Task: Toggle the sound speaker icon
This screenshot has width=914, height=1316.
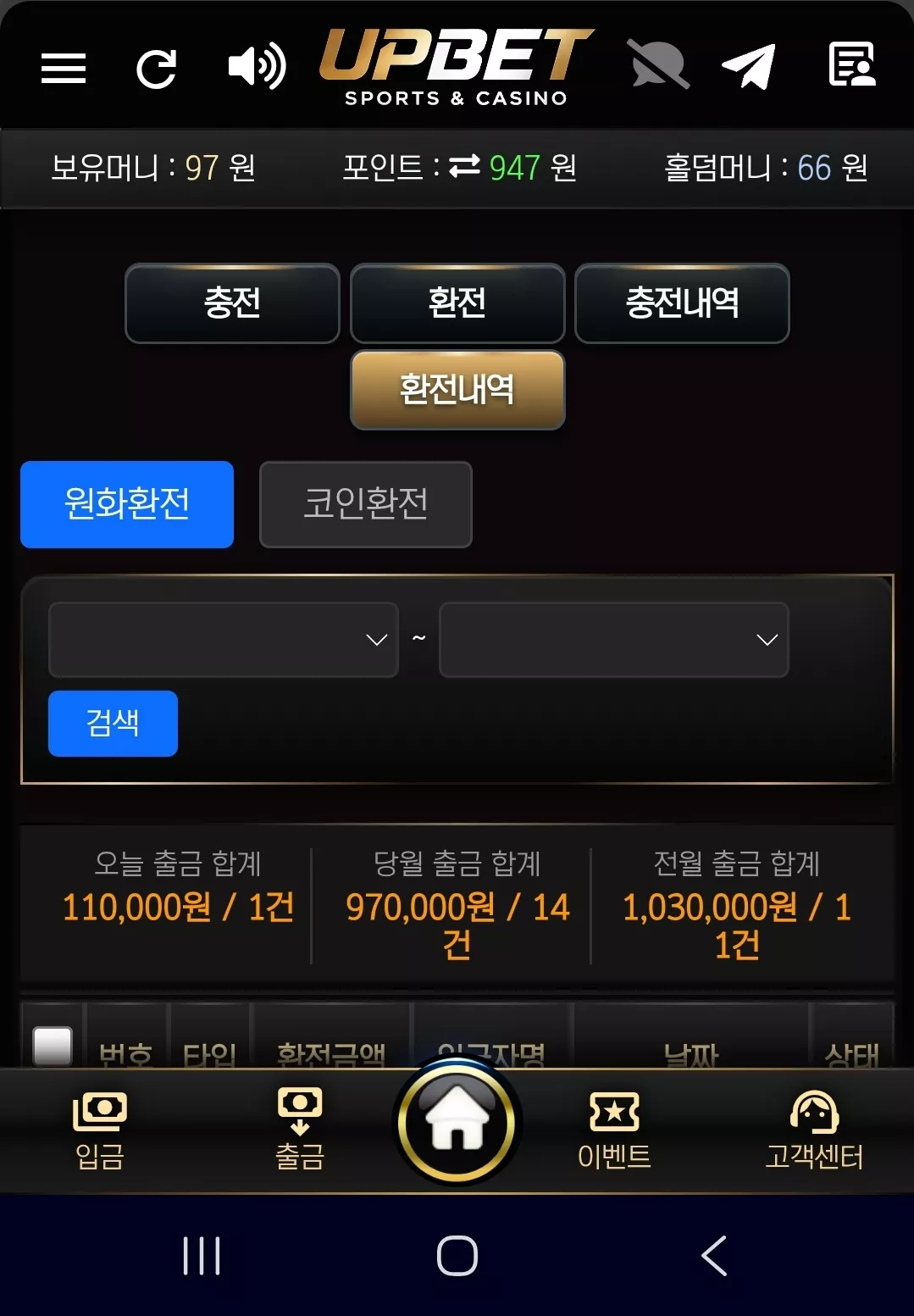Action: [257, 66]
